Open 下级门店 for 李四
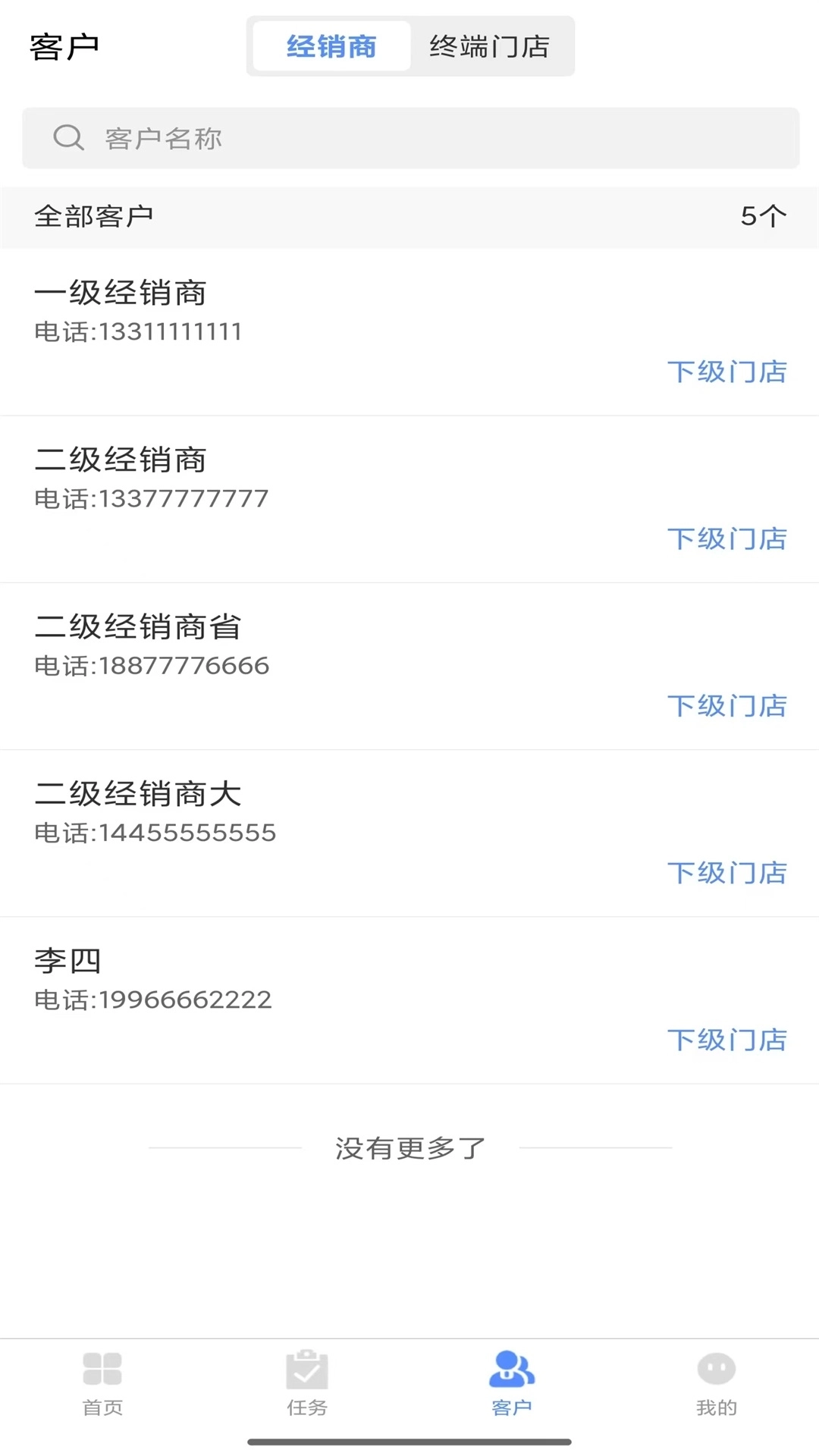The height and width of the screenshot is (1456, 819). click(729, 1040)
